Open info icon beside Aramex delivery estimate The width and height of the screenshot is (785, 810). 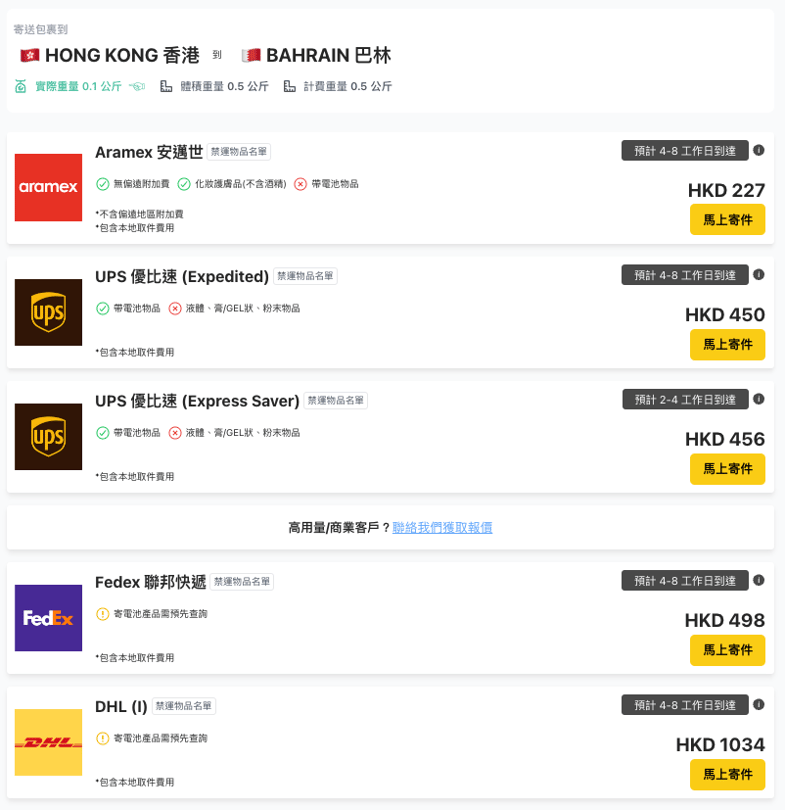759,151
